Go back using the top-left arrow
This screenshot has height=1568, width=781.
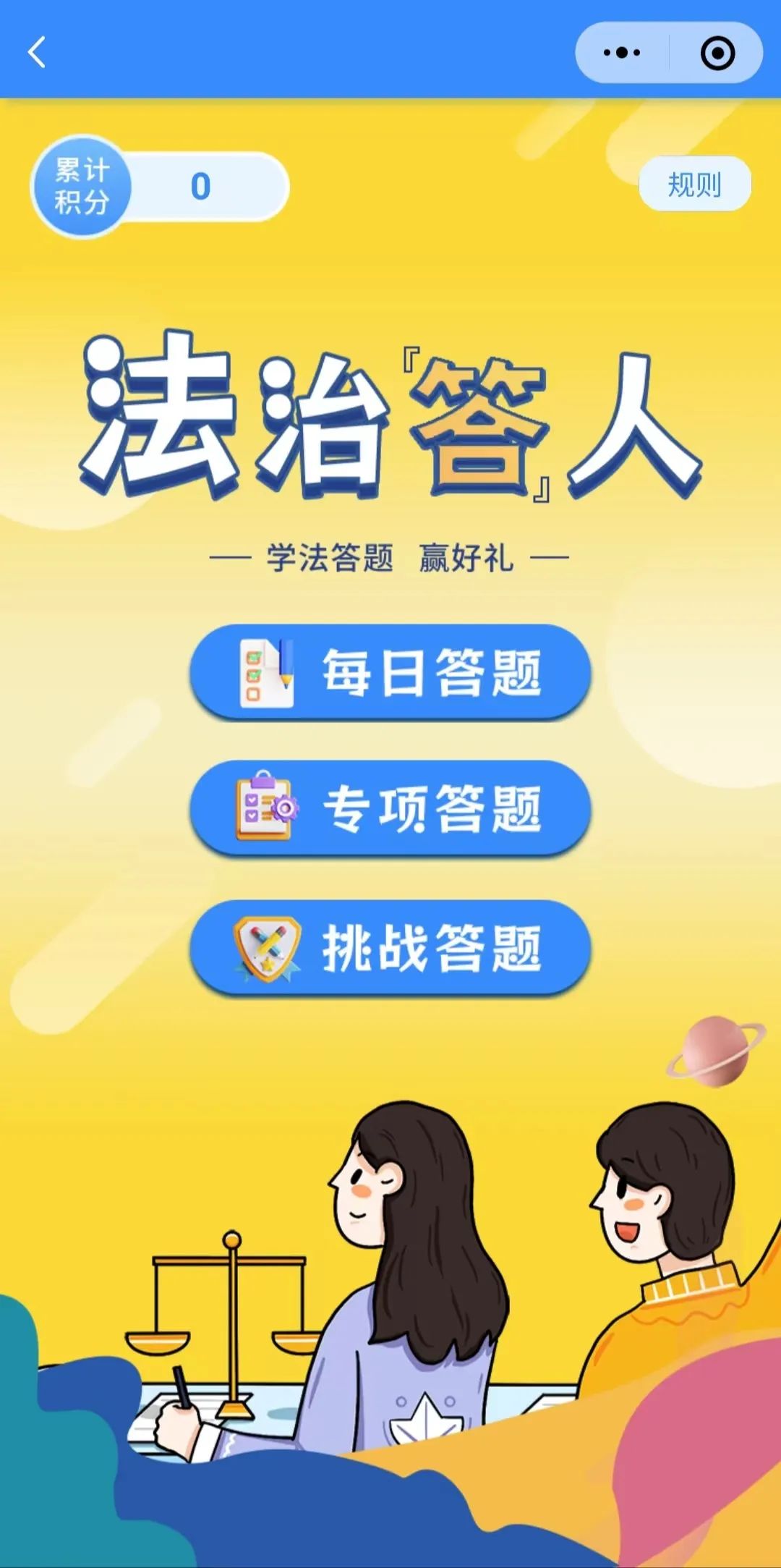(37, 53)
